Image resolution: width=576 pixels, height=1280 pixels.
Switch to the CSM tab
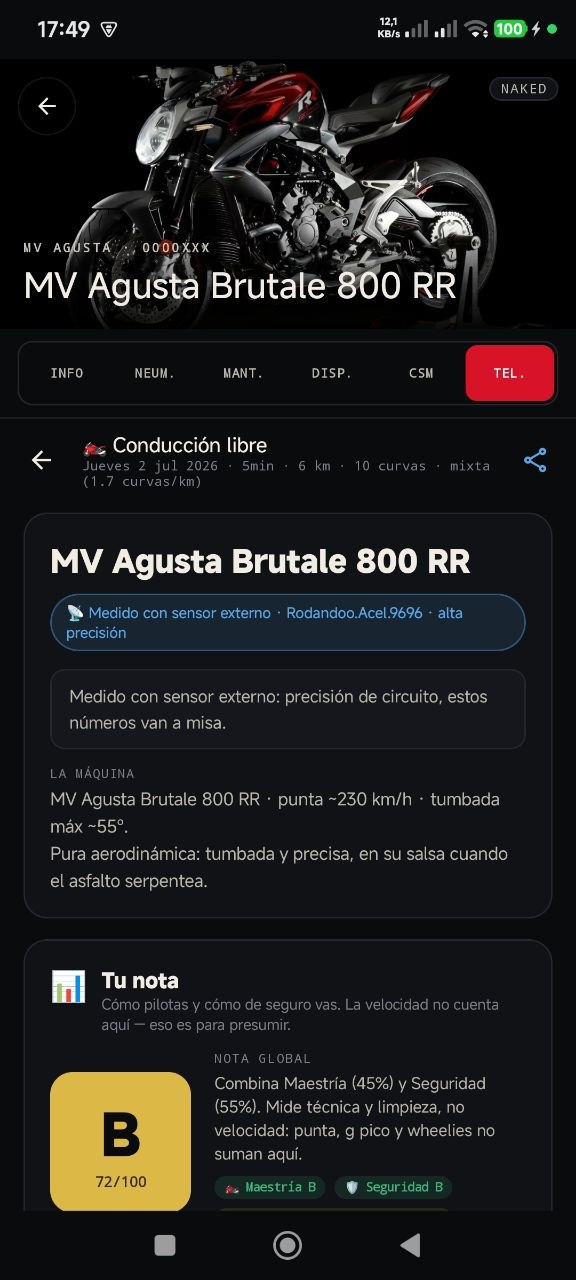click(x=421, y=373)
